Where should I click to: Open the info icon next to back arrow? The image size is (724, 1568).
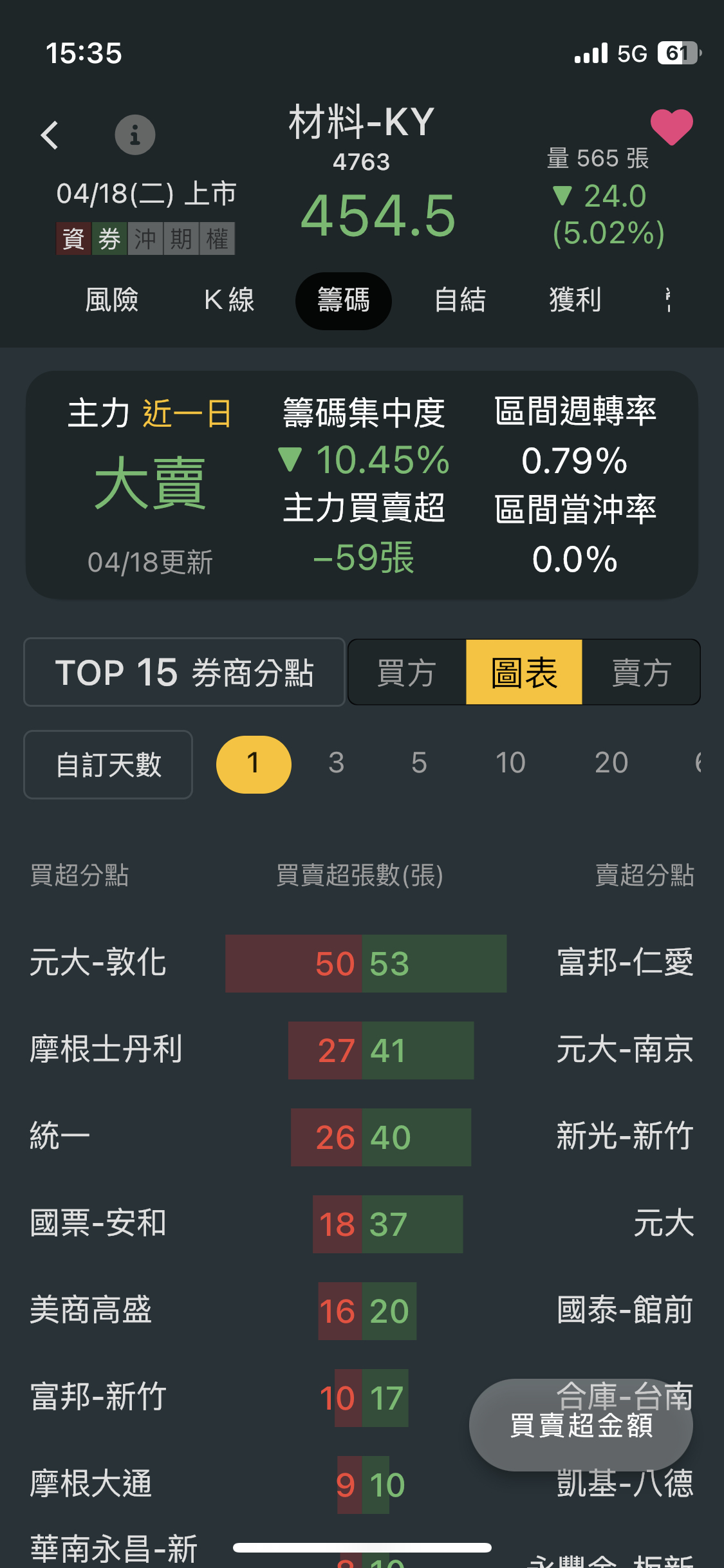point(135,134)
